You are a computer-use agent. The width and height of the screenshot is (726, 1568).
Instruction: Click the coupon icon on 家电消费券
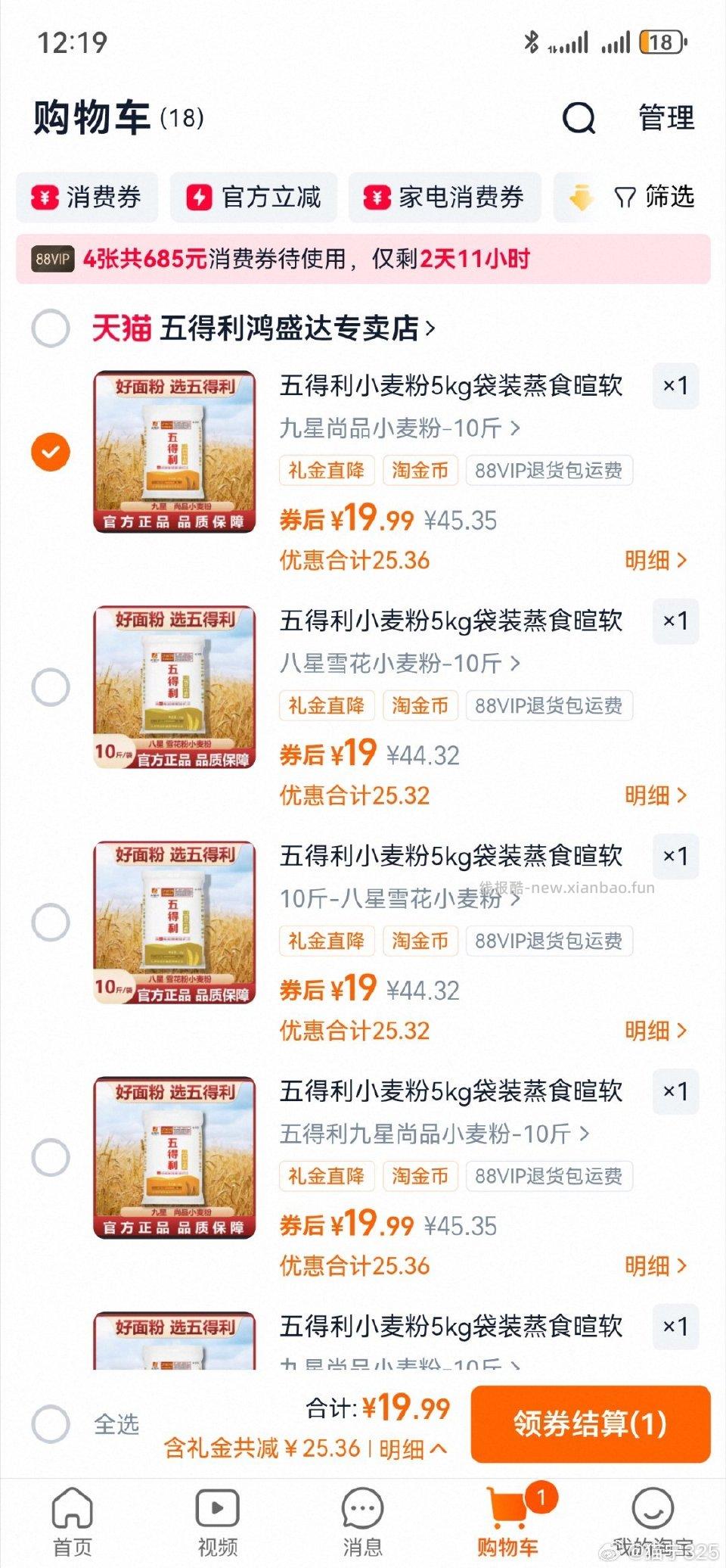click(x=377, y=198)
